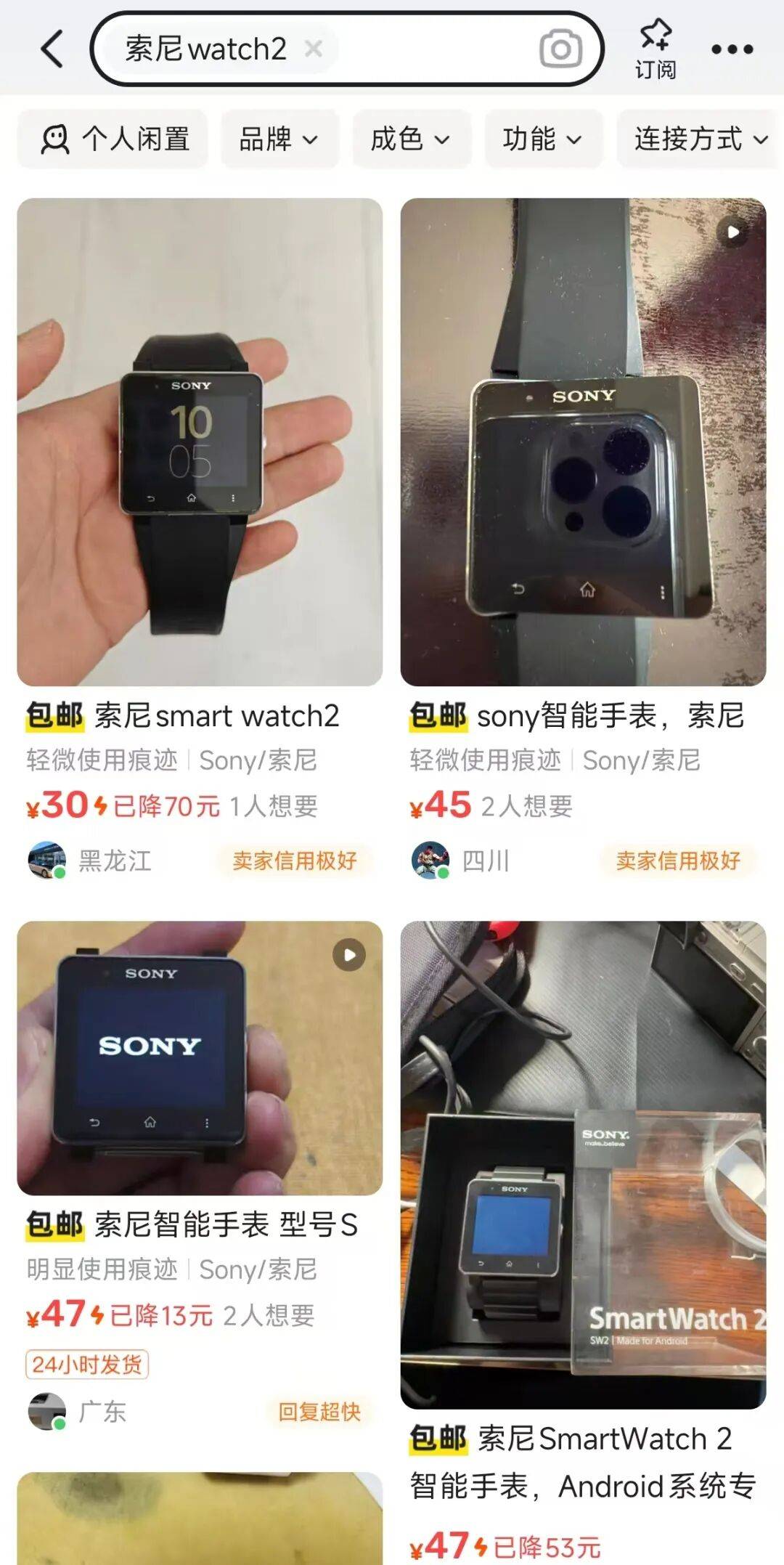Filter by 个人闲置 listings

pos(114,139)
